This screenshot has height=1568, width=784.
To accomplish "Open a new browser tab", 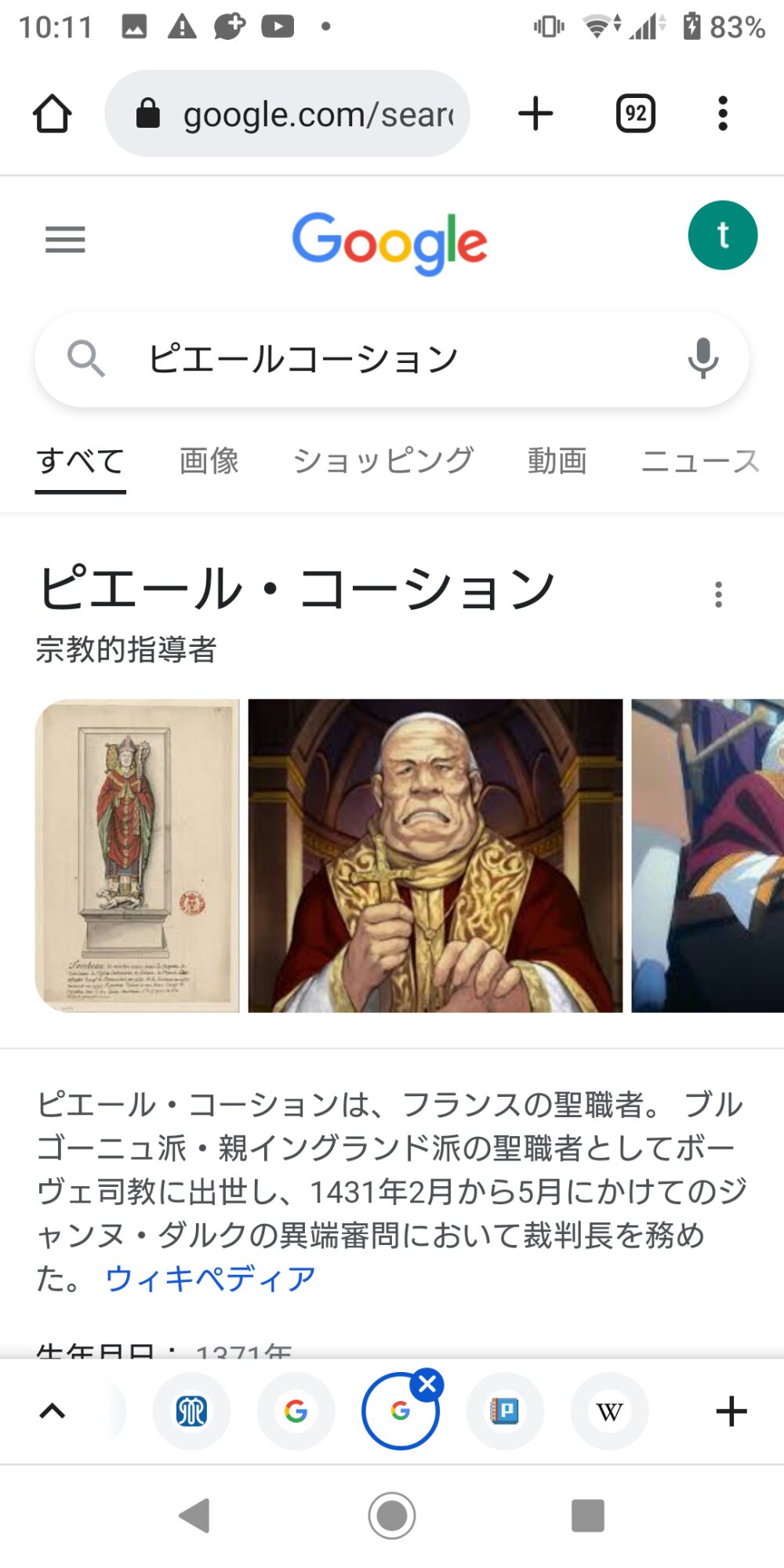I will click(536, 114).
